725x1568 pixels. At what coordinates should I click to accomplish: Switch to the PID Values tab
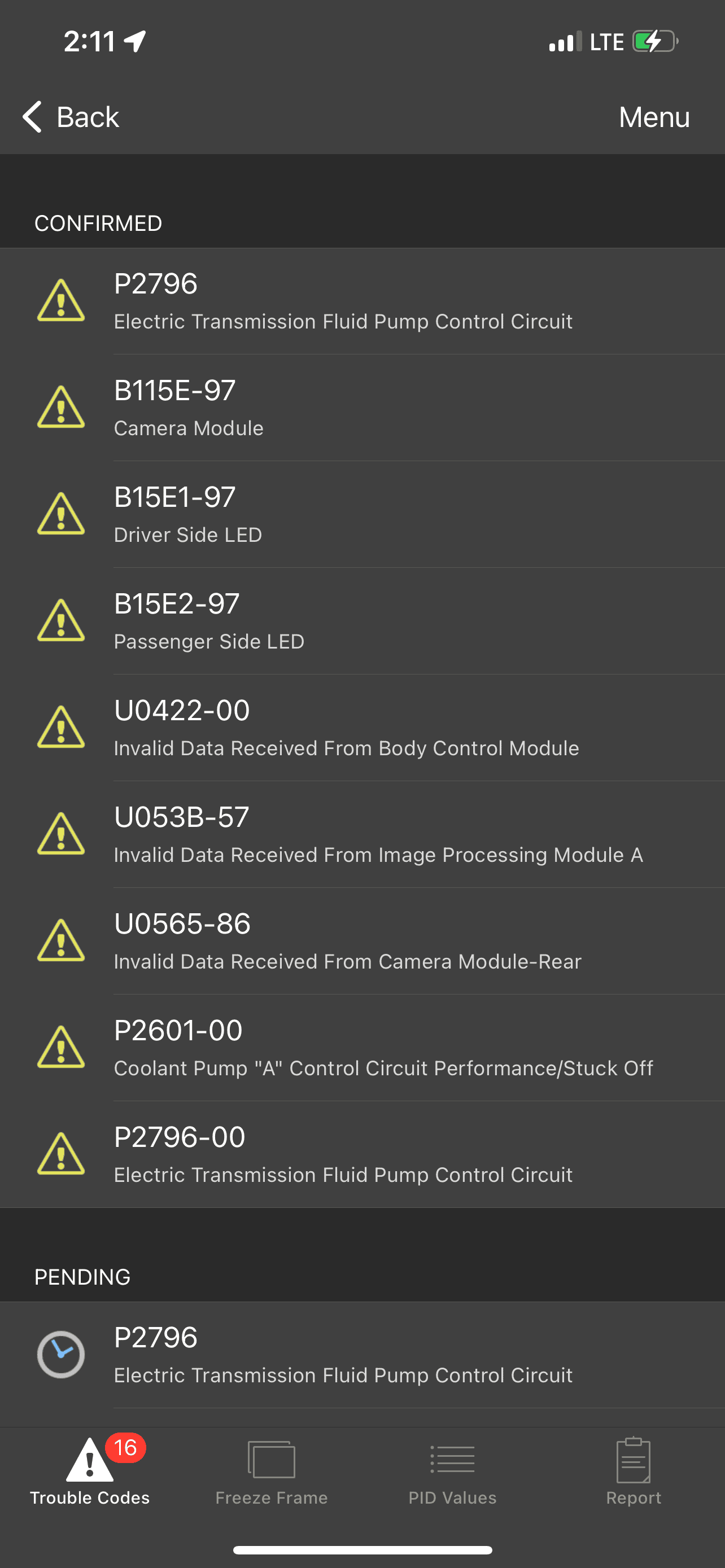point(452,1472)
